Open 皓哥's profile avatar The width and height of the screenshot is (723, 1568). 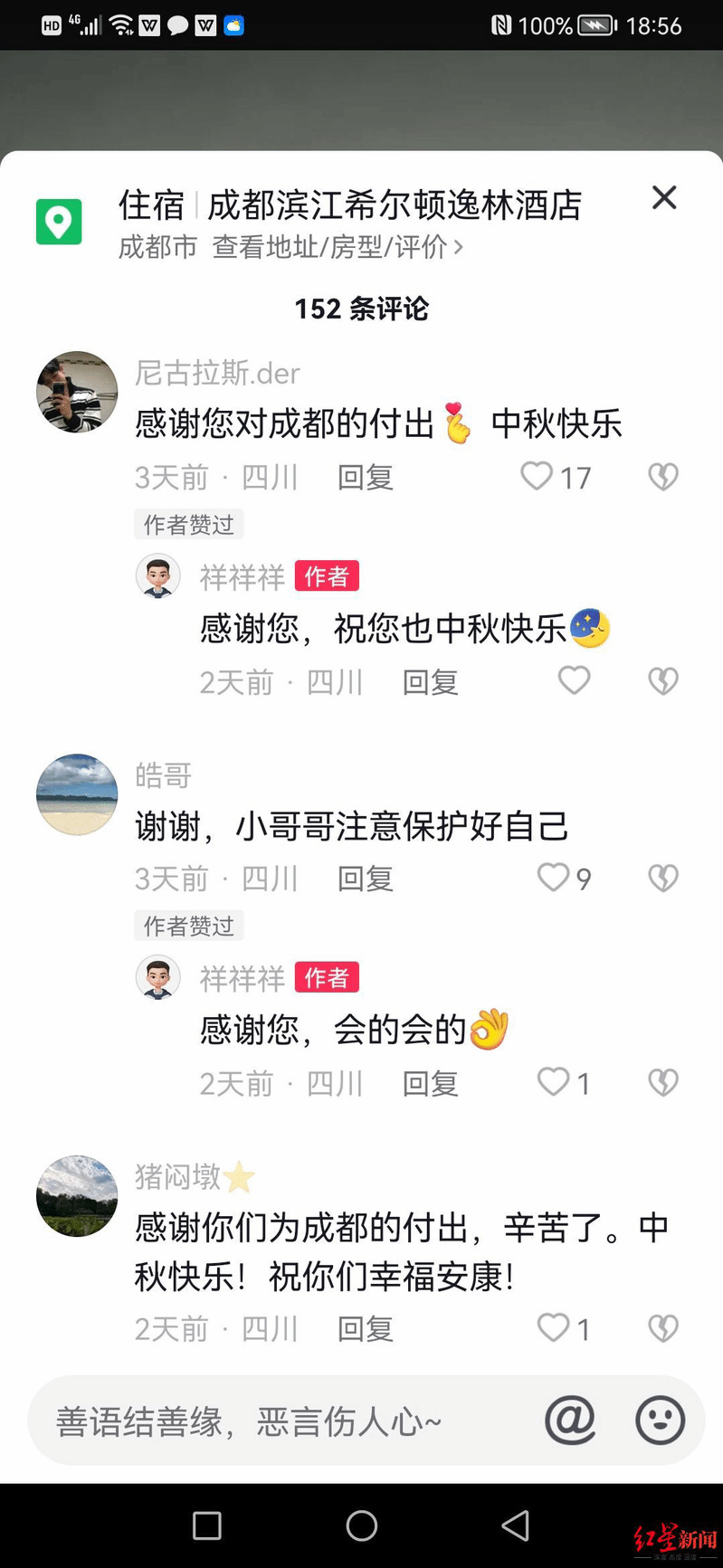[x=77, y=794]
